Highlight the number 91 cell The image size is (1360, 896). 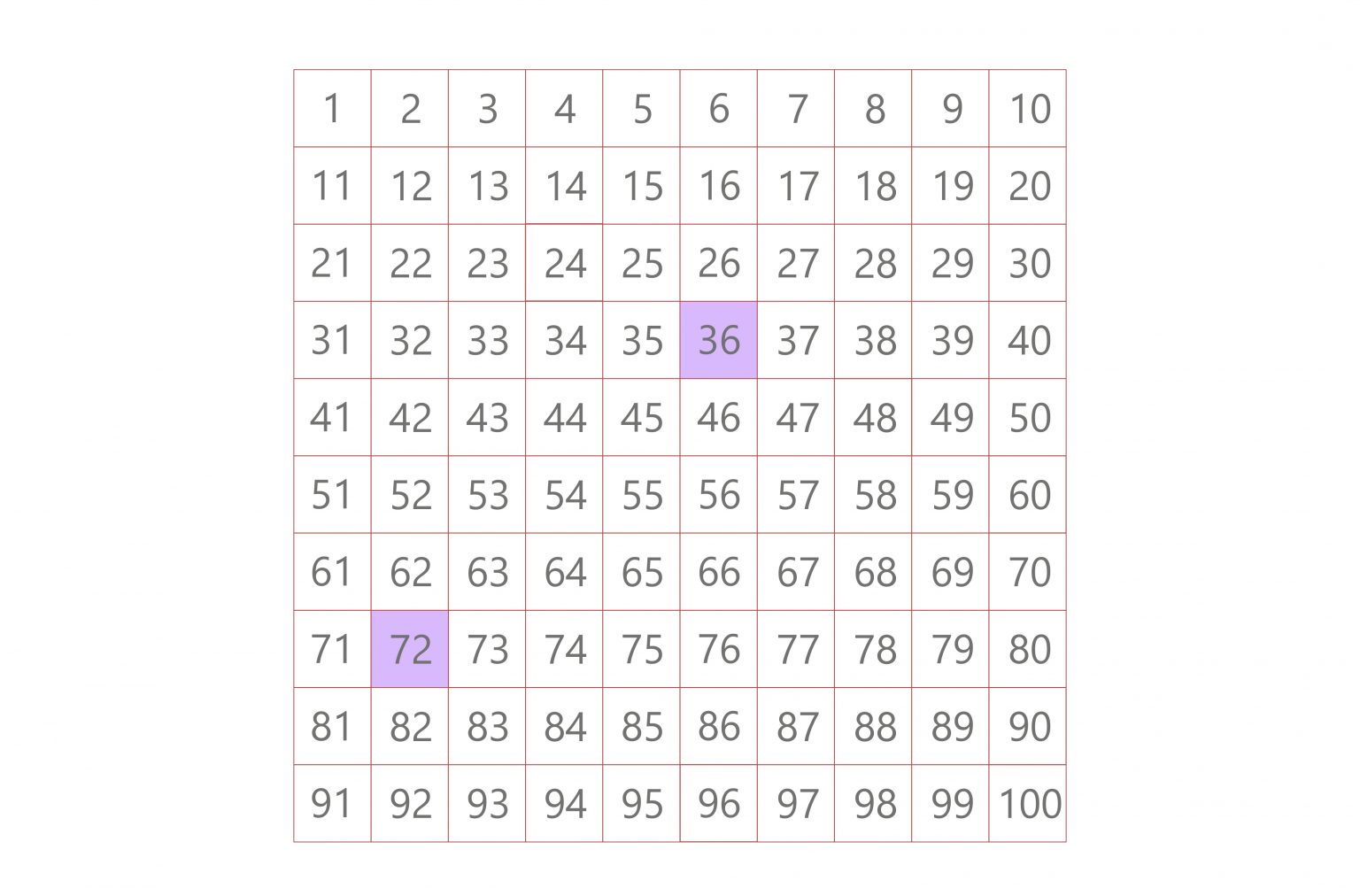pos(332,803)
